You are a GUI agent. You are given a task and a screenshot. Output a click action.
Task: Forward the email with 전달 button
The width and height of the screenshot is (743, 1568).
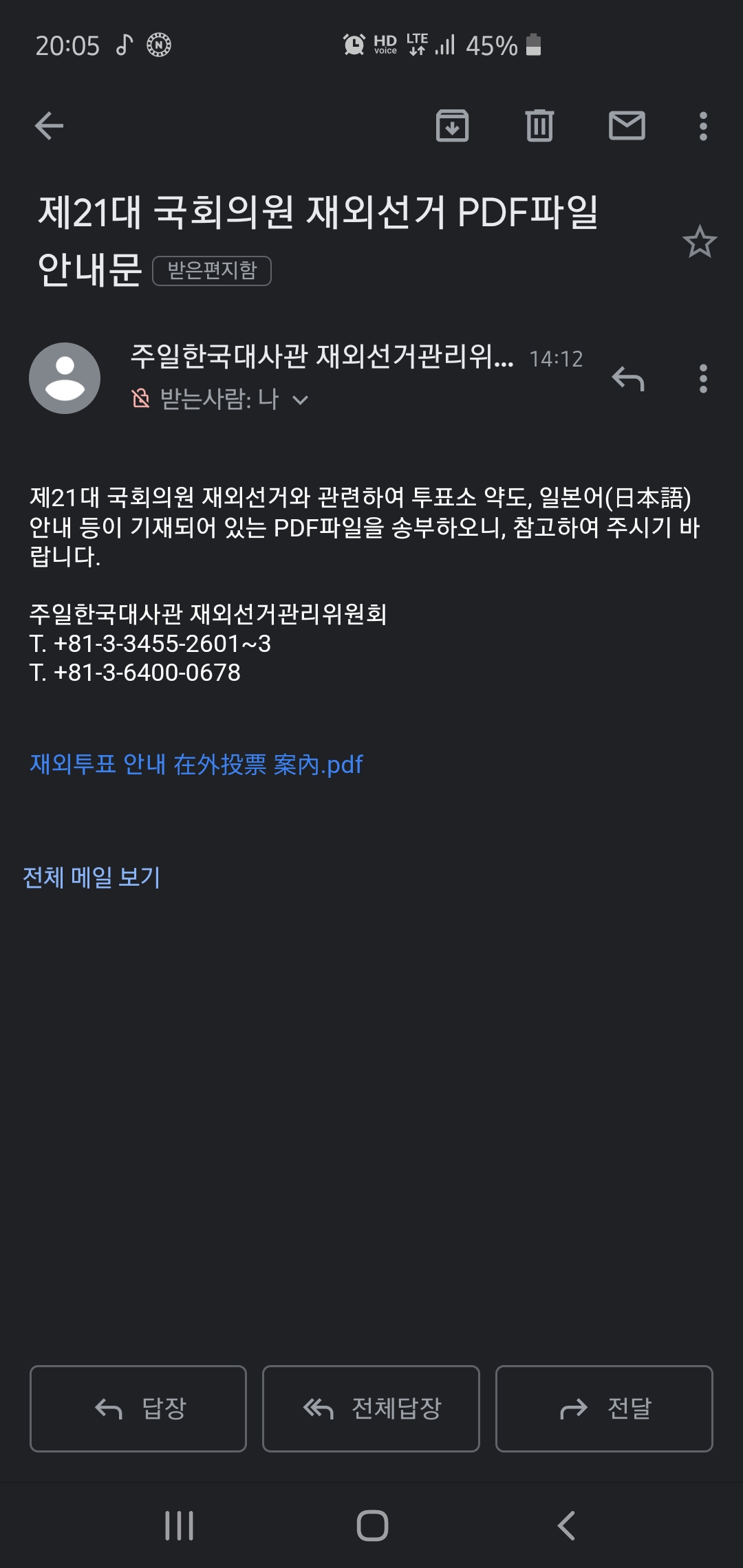[x=604, y=1408]
